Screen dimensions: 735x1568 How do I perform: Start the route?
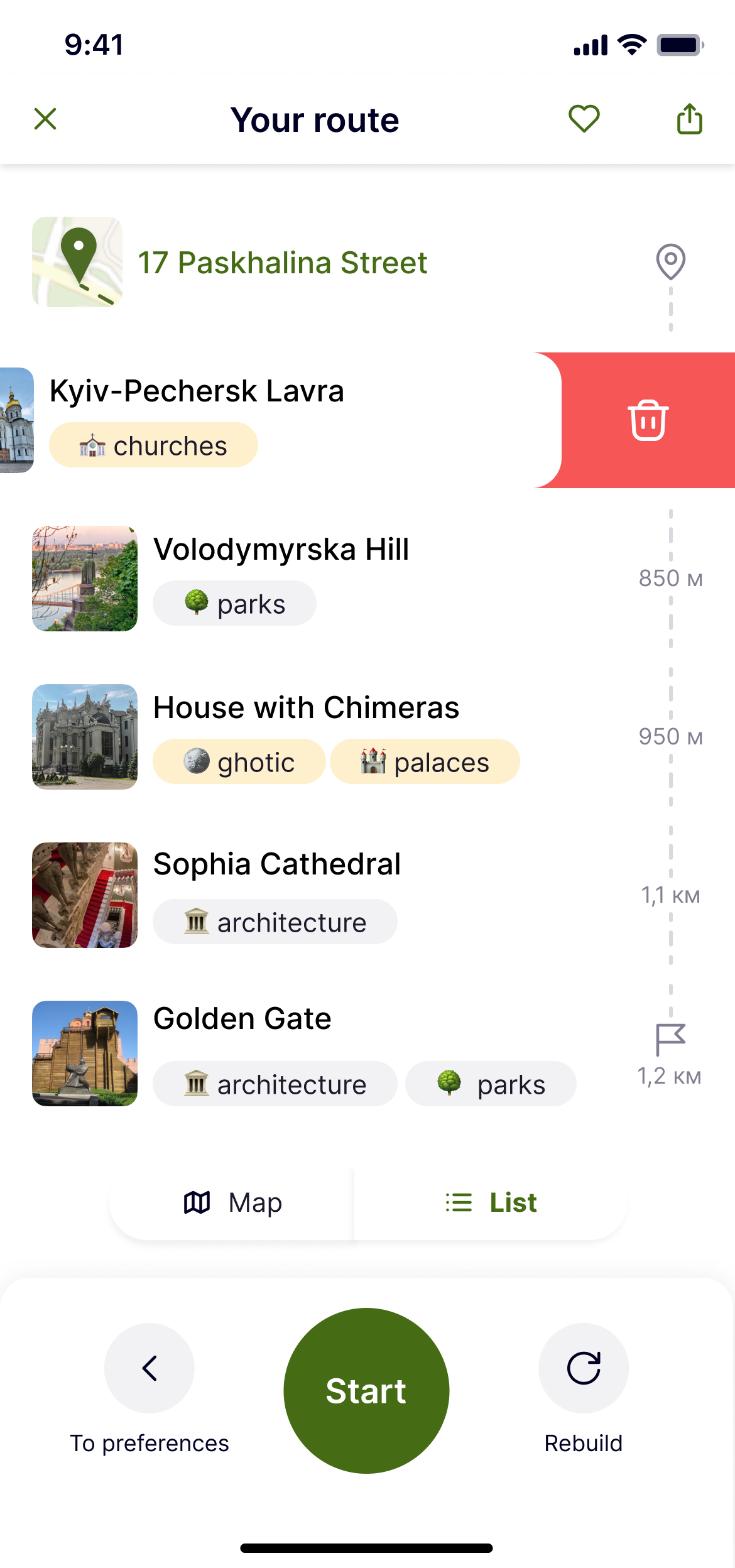(x=366, y=1390)
